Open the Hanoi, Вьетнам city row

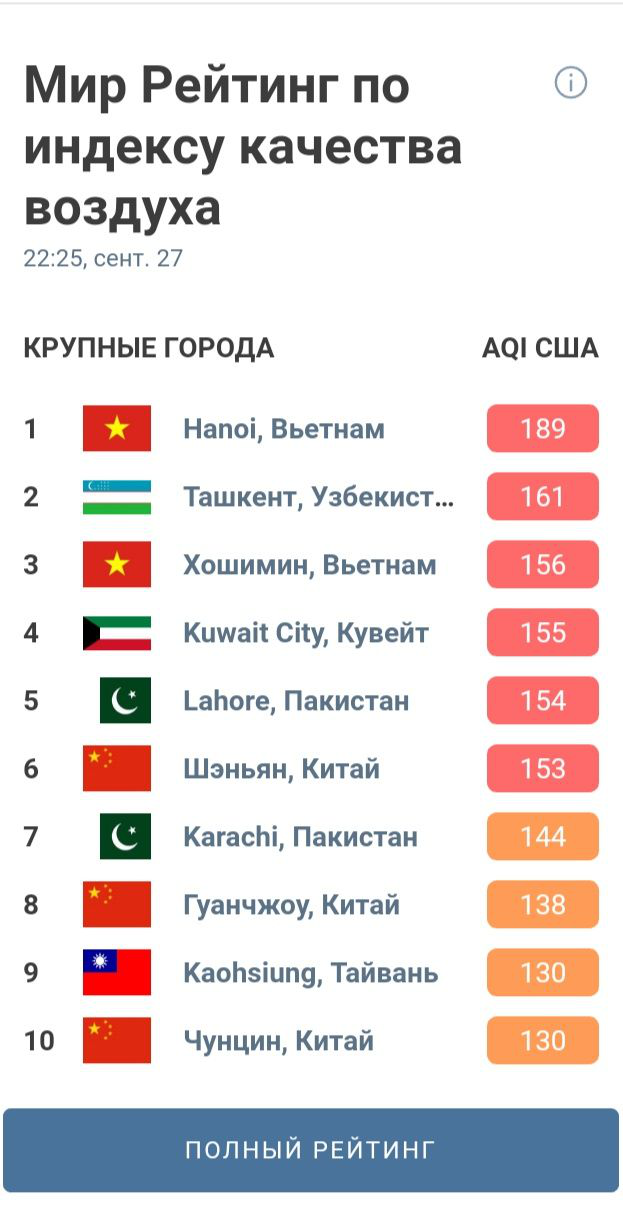(x=284, y=429)
